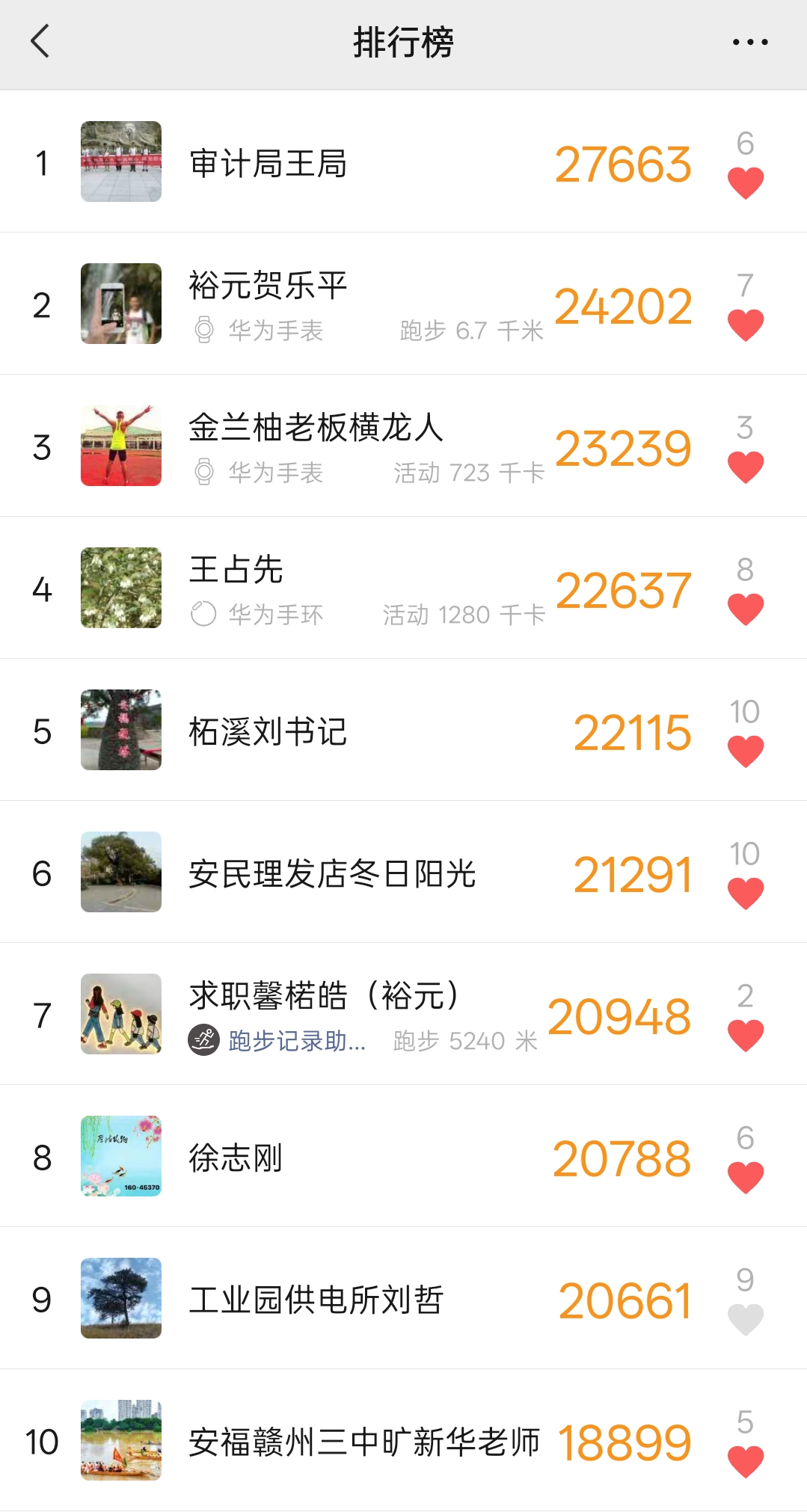The image size is (807, 1512).
Task: Tap the heart for 裕元贺乐平
Action: [746, 325]
